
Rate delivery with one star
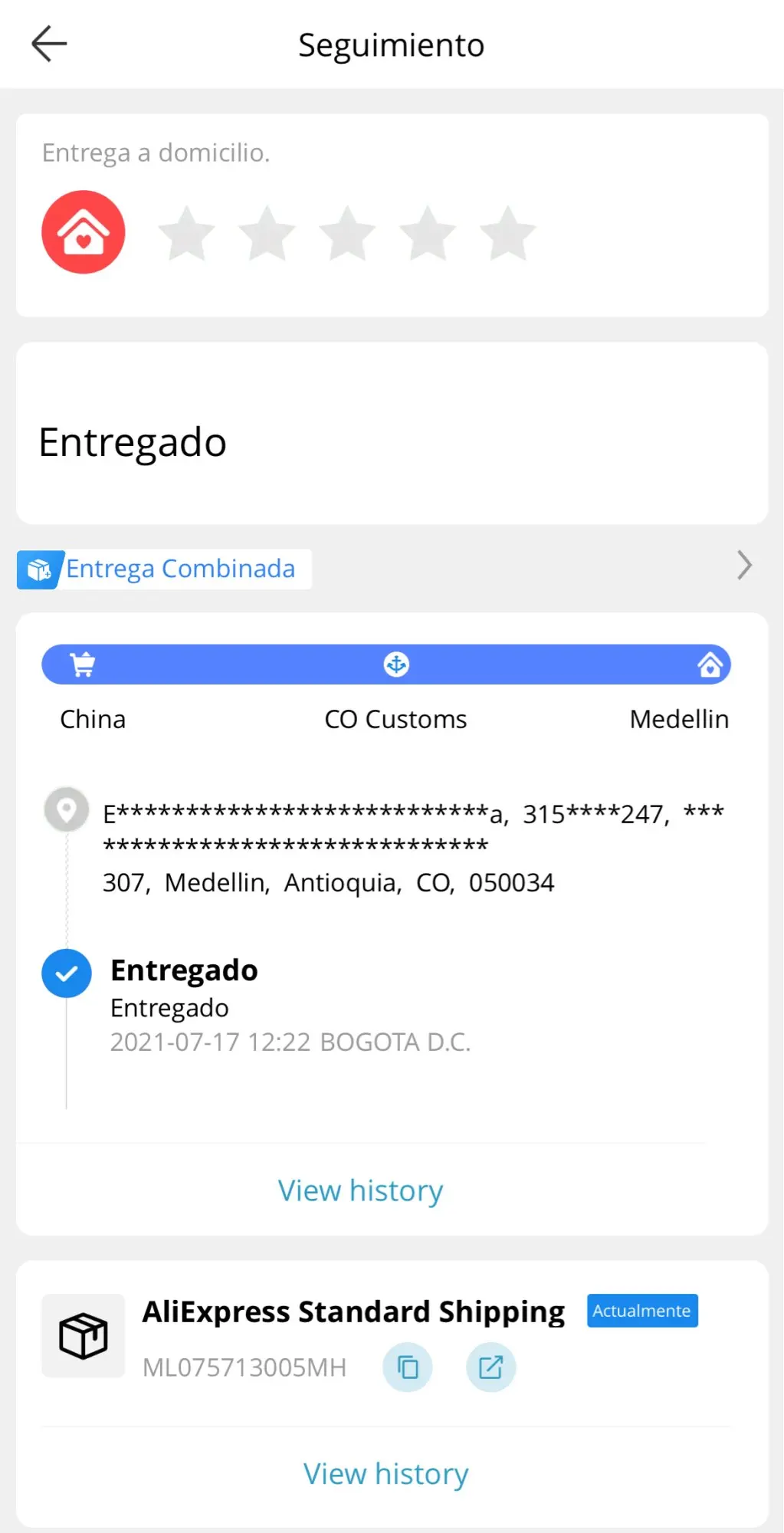(186, 233)
